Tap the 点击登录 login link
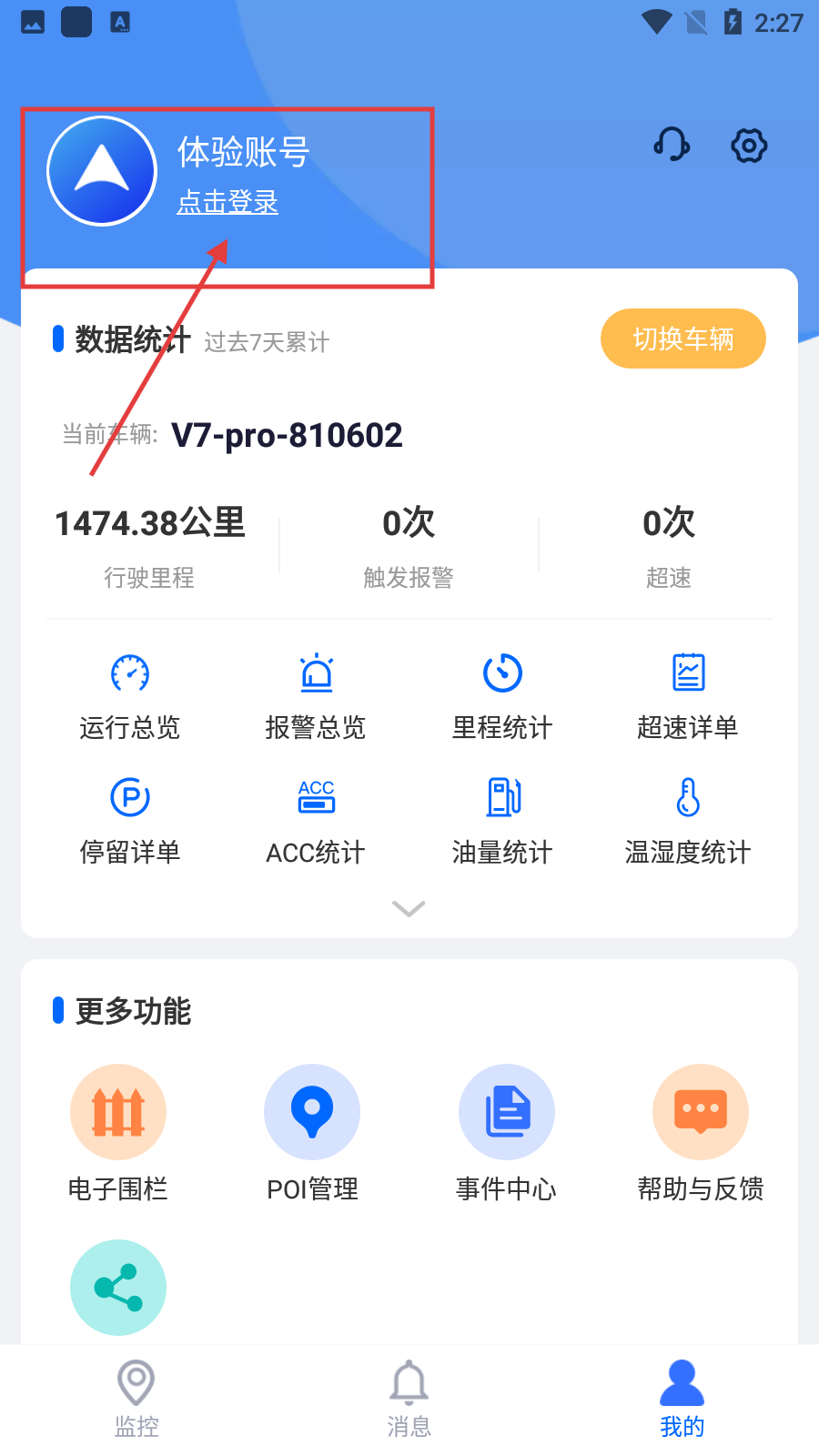 [227, 202]
